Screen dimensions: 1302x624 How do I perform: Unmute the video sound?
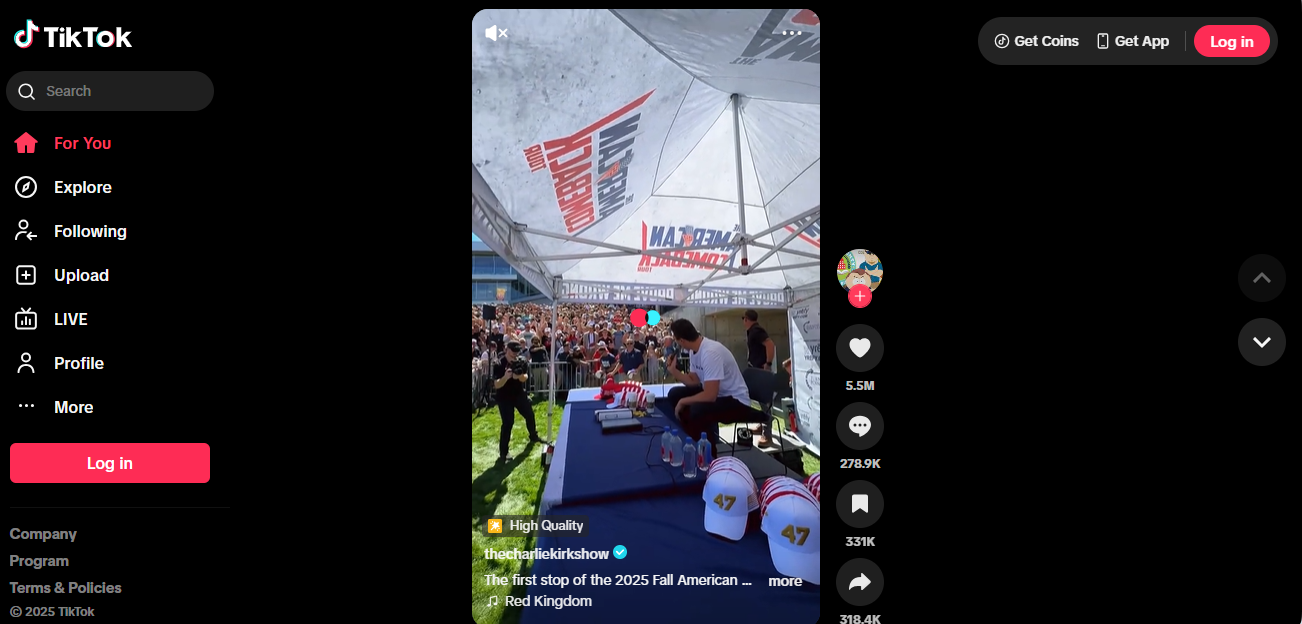[496, 33]
